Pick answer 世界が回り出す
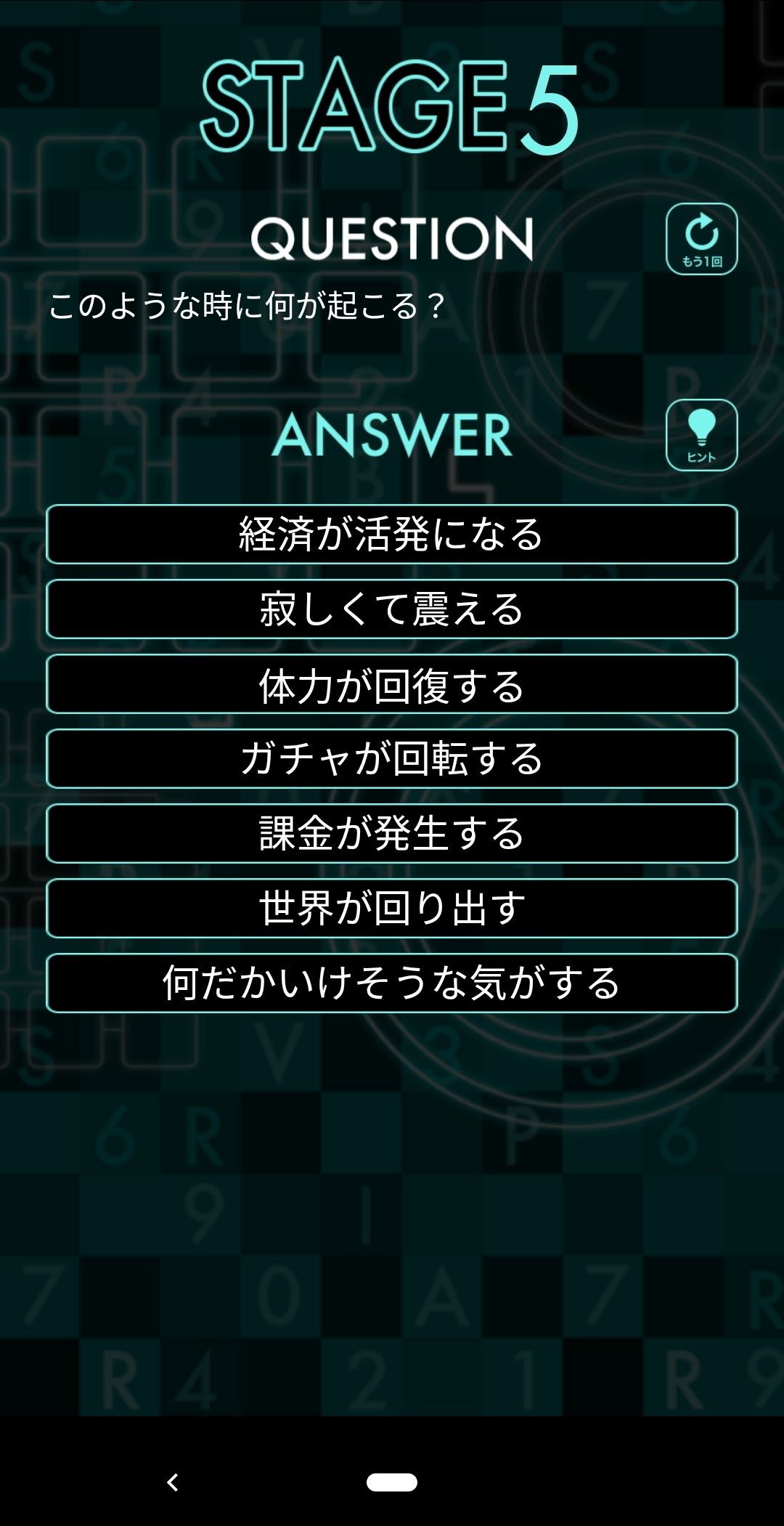This screenshot has width=784, height=1526. click(x=392, y=909)
